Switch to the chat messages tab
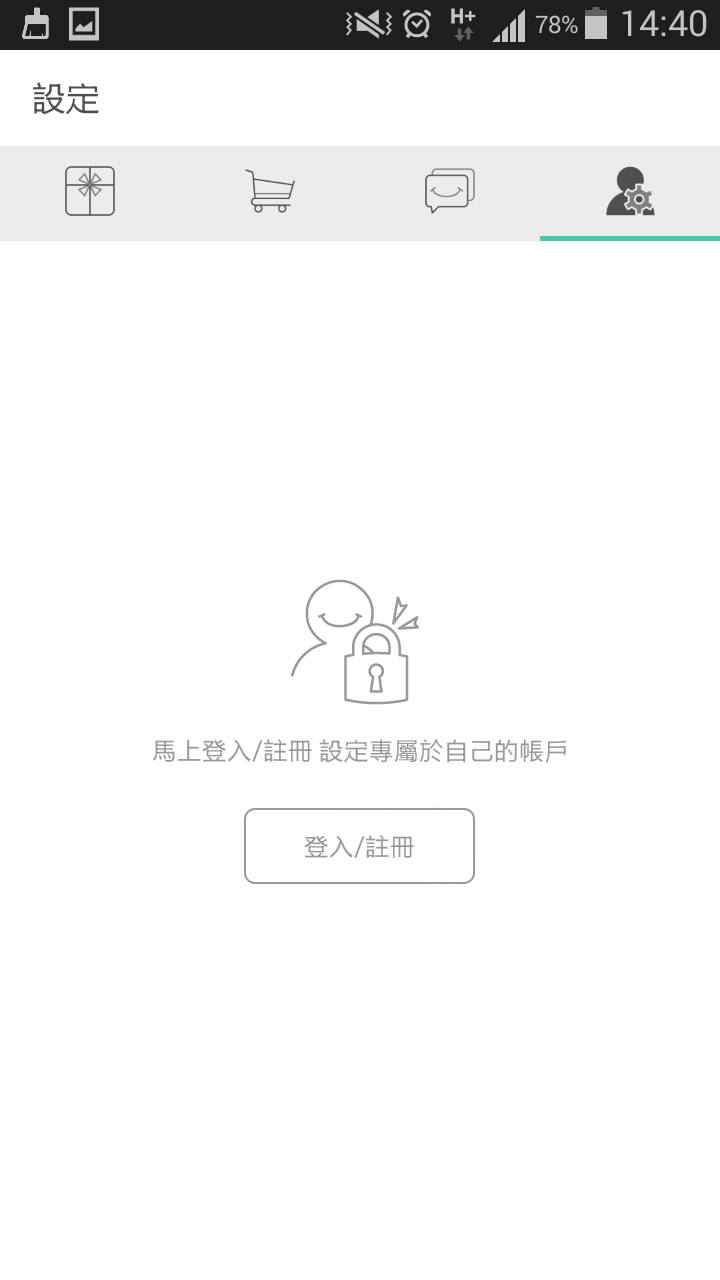 (450, 191)
